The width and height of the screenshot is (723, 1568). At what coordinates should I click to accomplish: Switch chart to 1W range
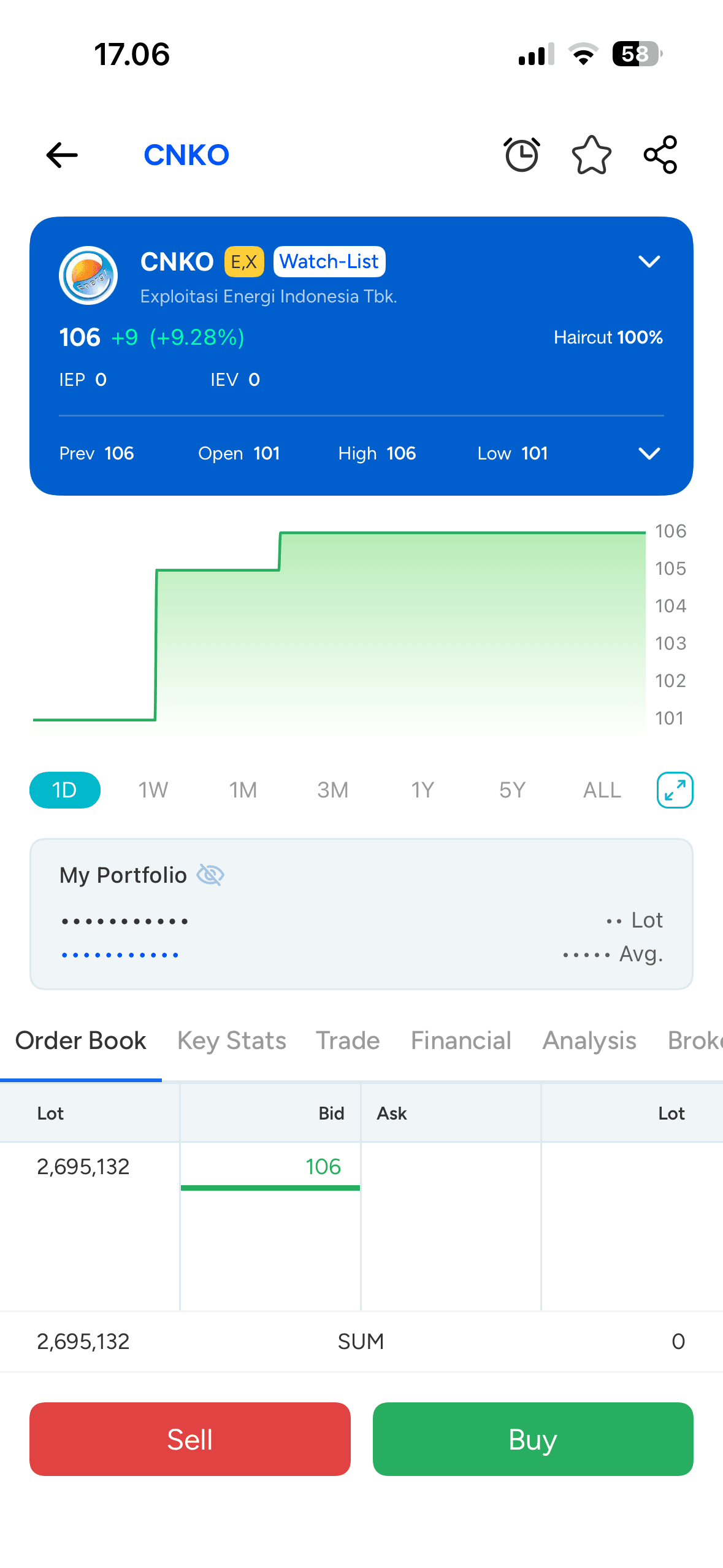click(153, 790)
